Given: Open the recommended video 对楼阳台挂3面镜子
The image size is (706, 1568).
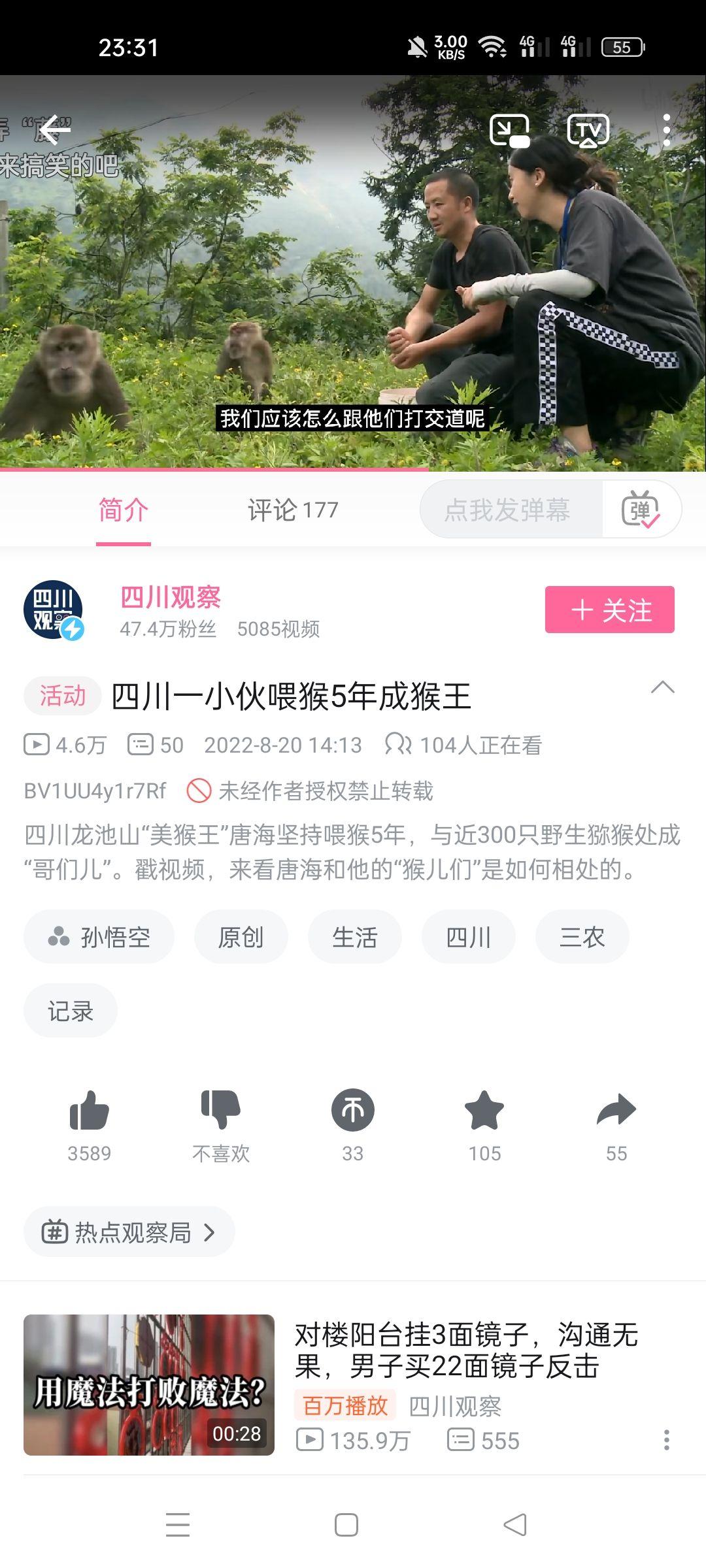Looking at the screenshot, I should click(x=465, y=1350).
